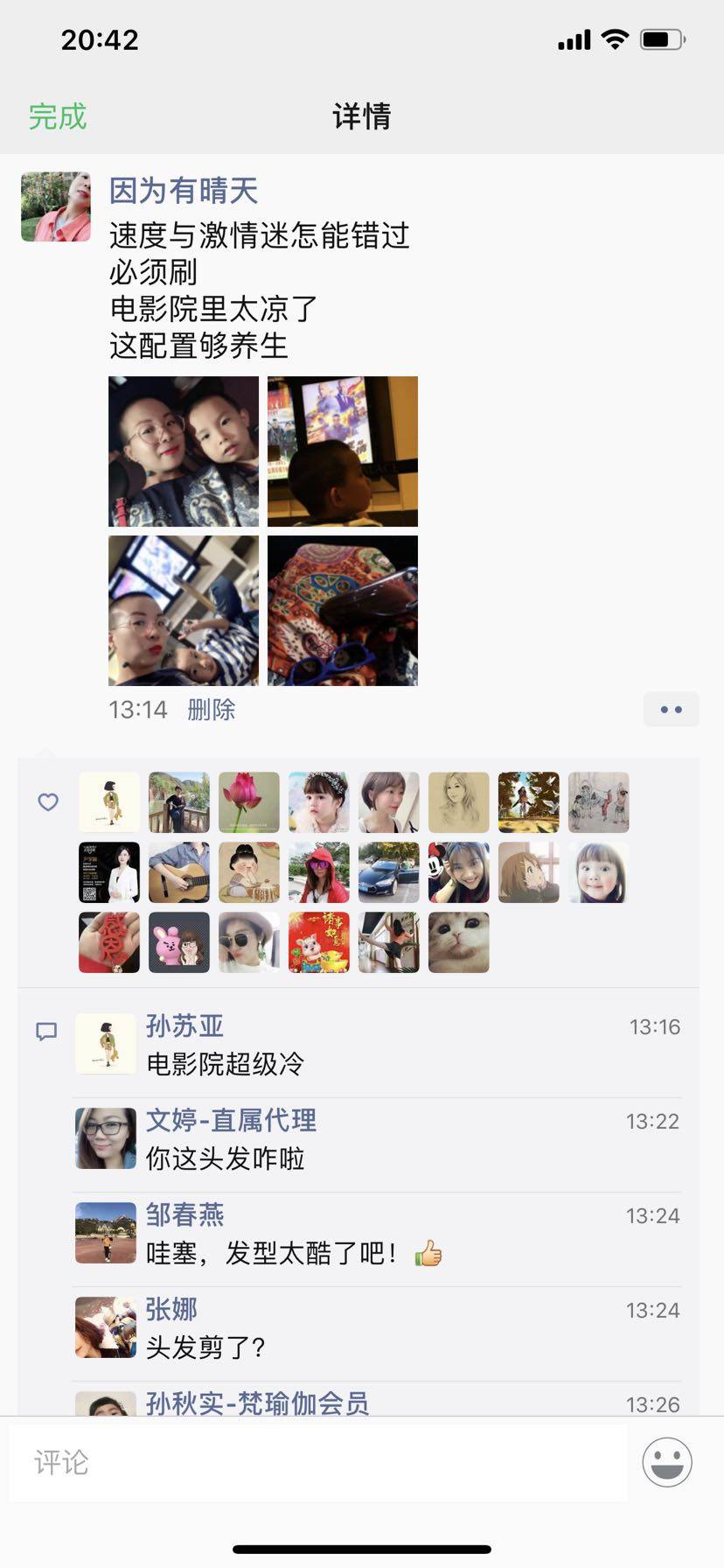724x1568 pixels.
Task: Tap 完成 to close the details
Action: [58, 116]
